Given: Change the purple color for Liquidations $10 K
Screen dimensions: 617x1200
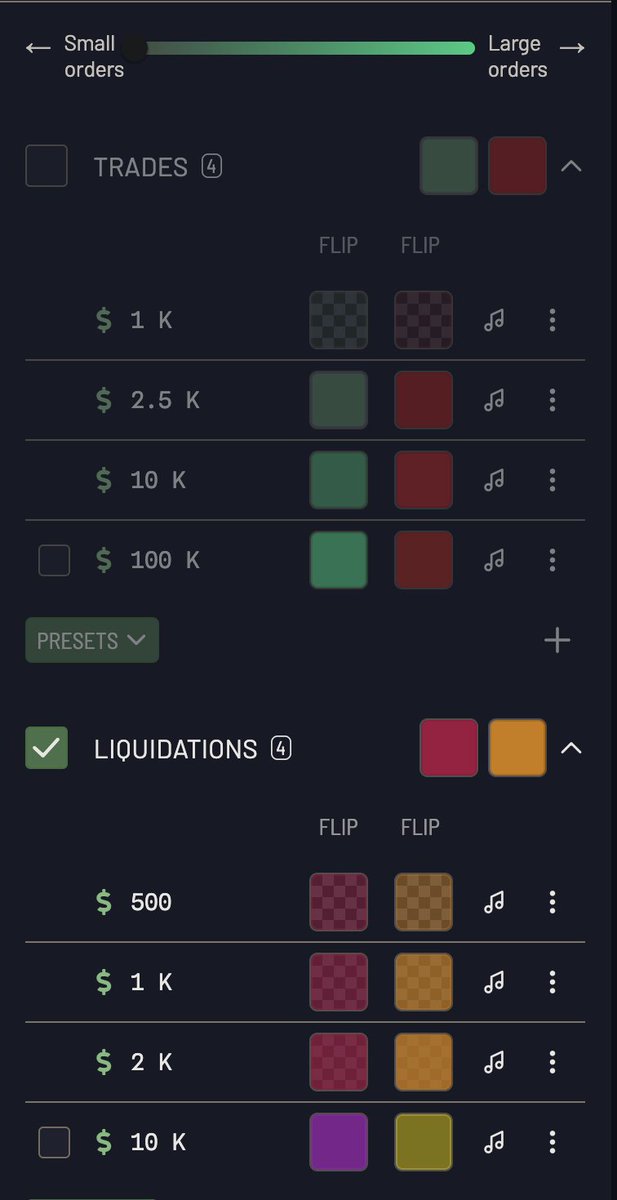Looking at the screenshot, I should click(339, 1142).
